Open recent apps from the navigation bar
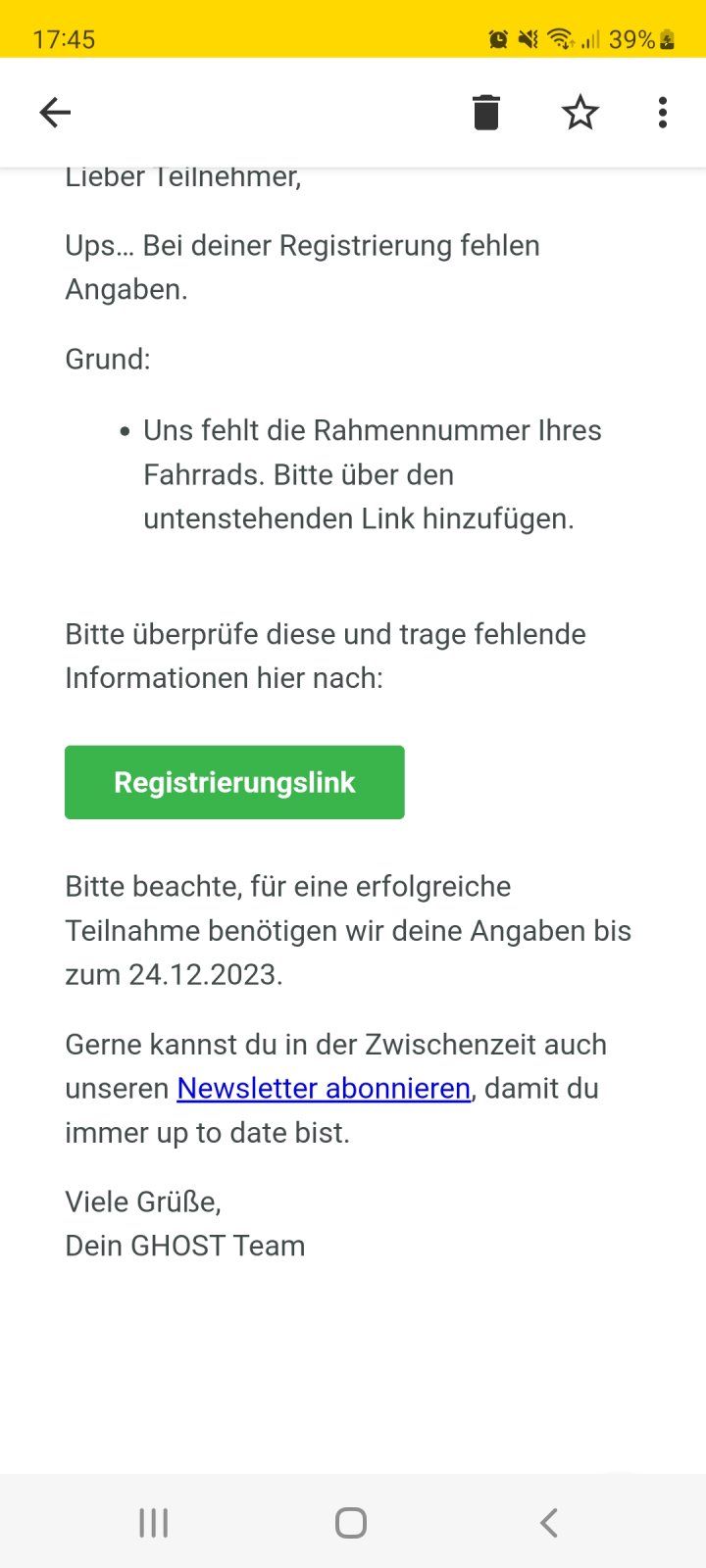 coord(154,1522)
